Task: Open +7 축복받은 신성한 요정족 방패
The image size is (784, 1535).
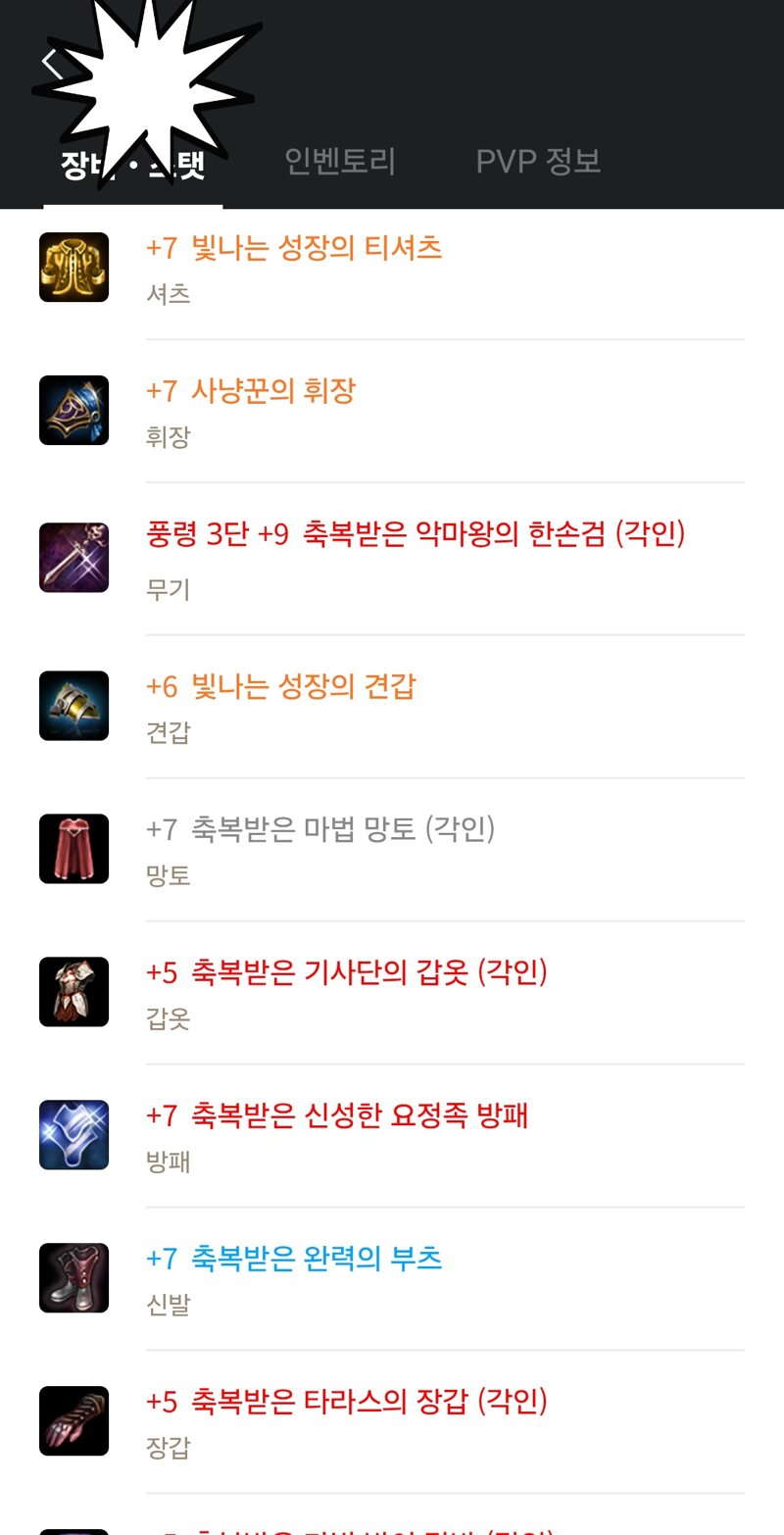Action: click(x=392, y=1136)
